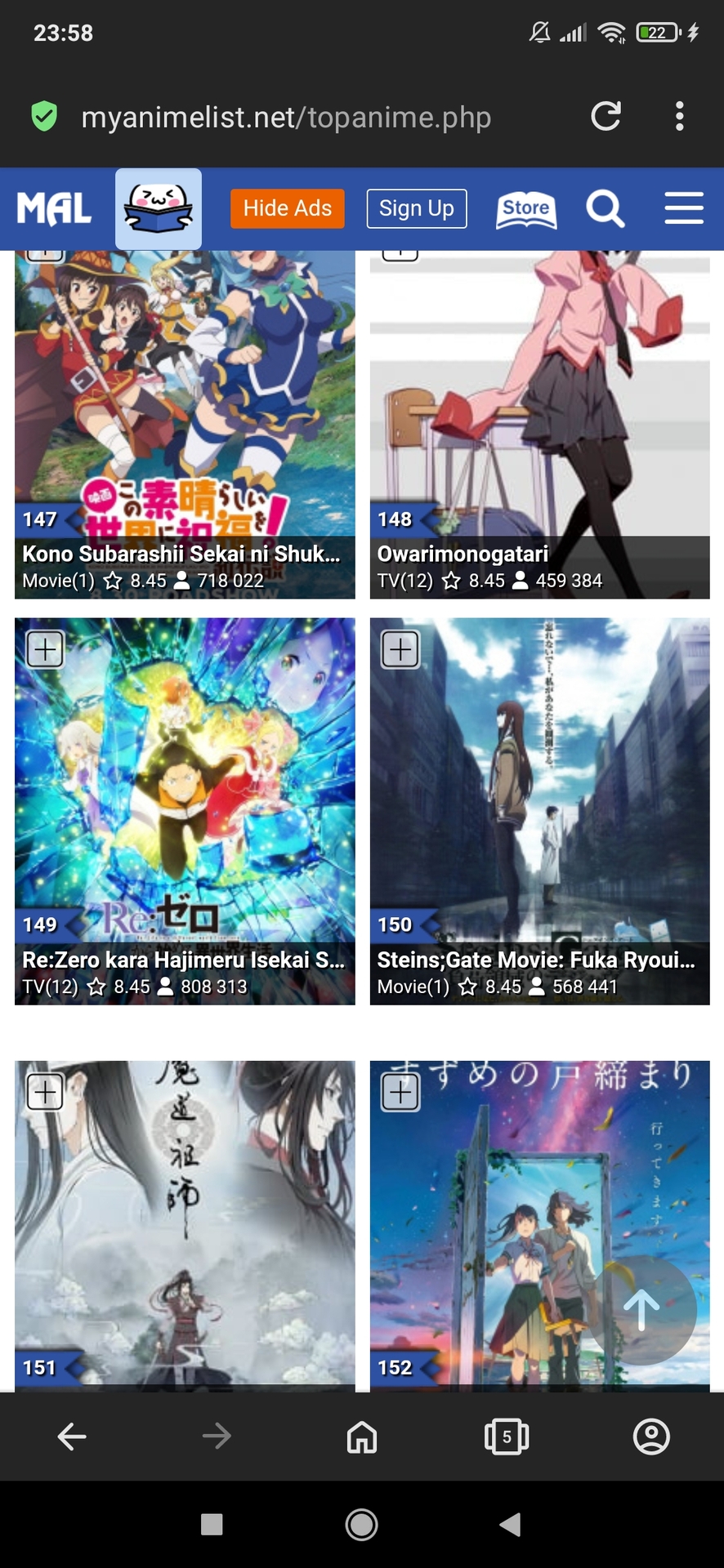The image size is (724, 1568).
Task: Open the browser tabs switcher showing 5
Action: pos(507,1437)
